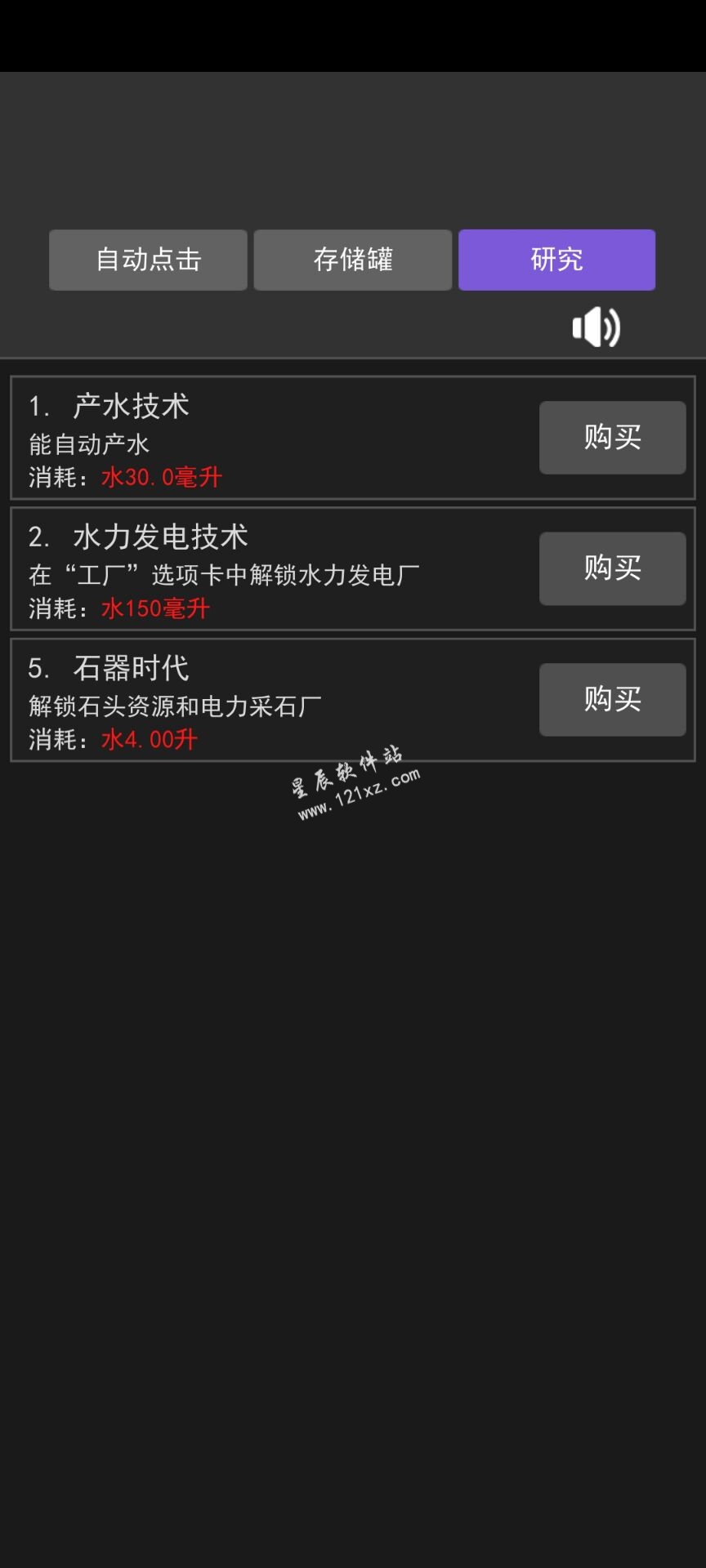Switch to the 自动点击 tab
This screenshot has height=1568, width=706.
pyautogui.click(x=148, y=260)
